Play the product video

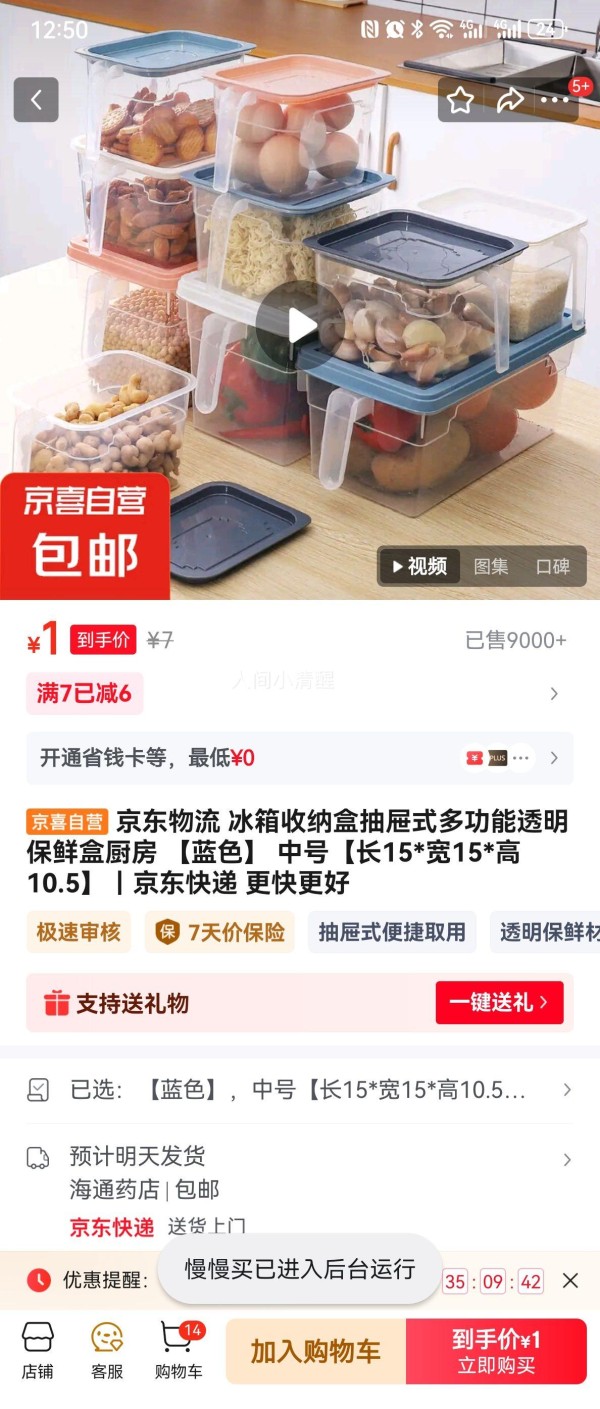coord(299,325)
